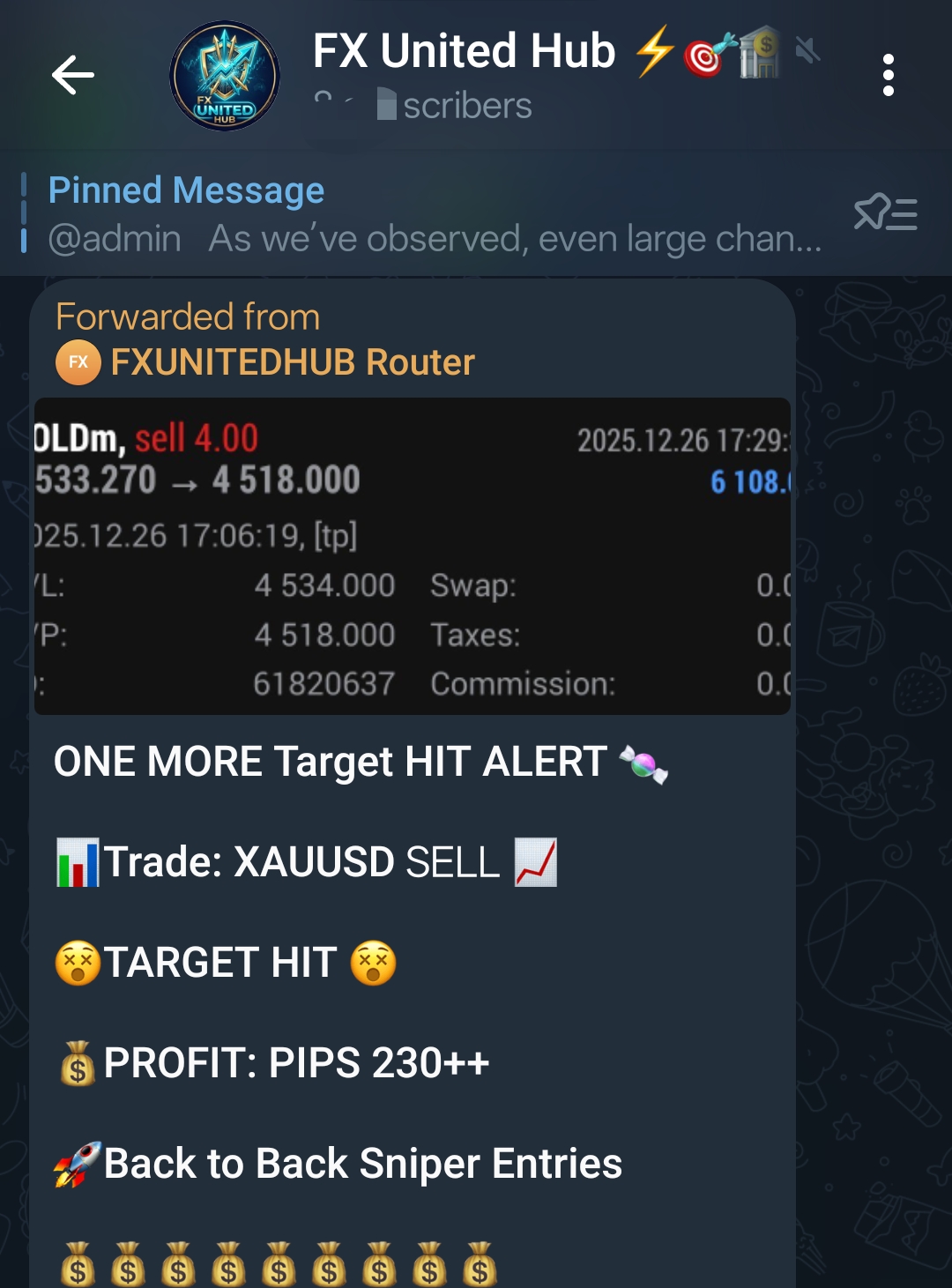The image size is (952, 1288).
Task: Open the three-dot overflow menu
Action: click(x=889, y=73)
